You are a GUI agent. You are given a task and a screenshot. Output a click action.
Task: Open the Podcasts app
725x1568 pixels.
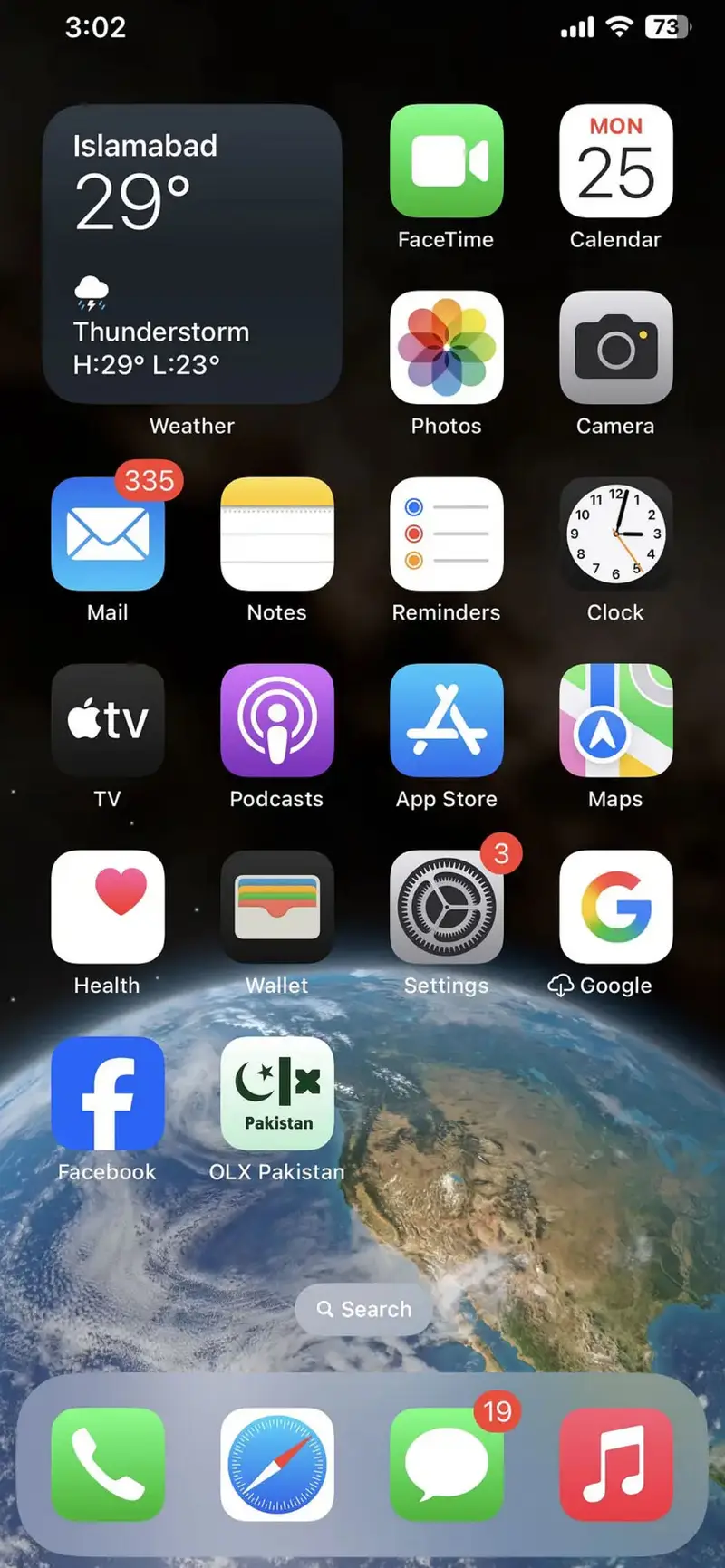(x=277, y=721)
